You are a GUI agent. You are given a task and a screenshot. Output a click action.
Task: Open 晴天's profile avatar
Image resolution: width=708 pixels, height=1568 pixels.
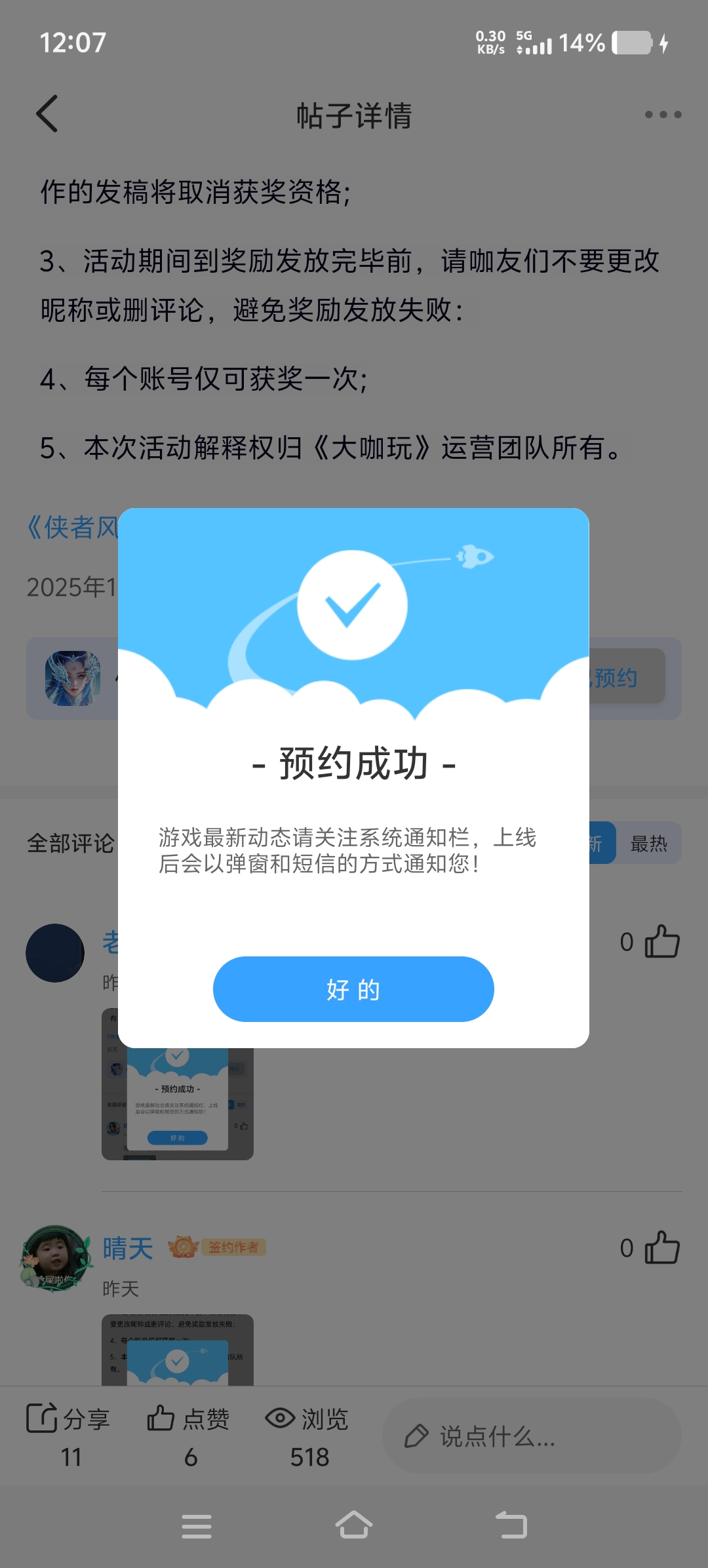pos(55,1257)
